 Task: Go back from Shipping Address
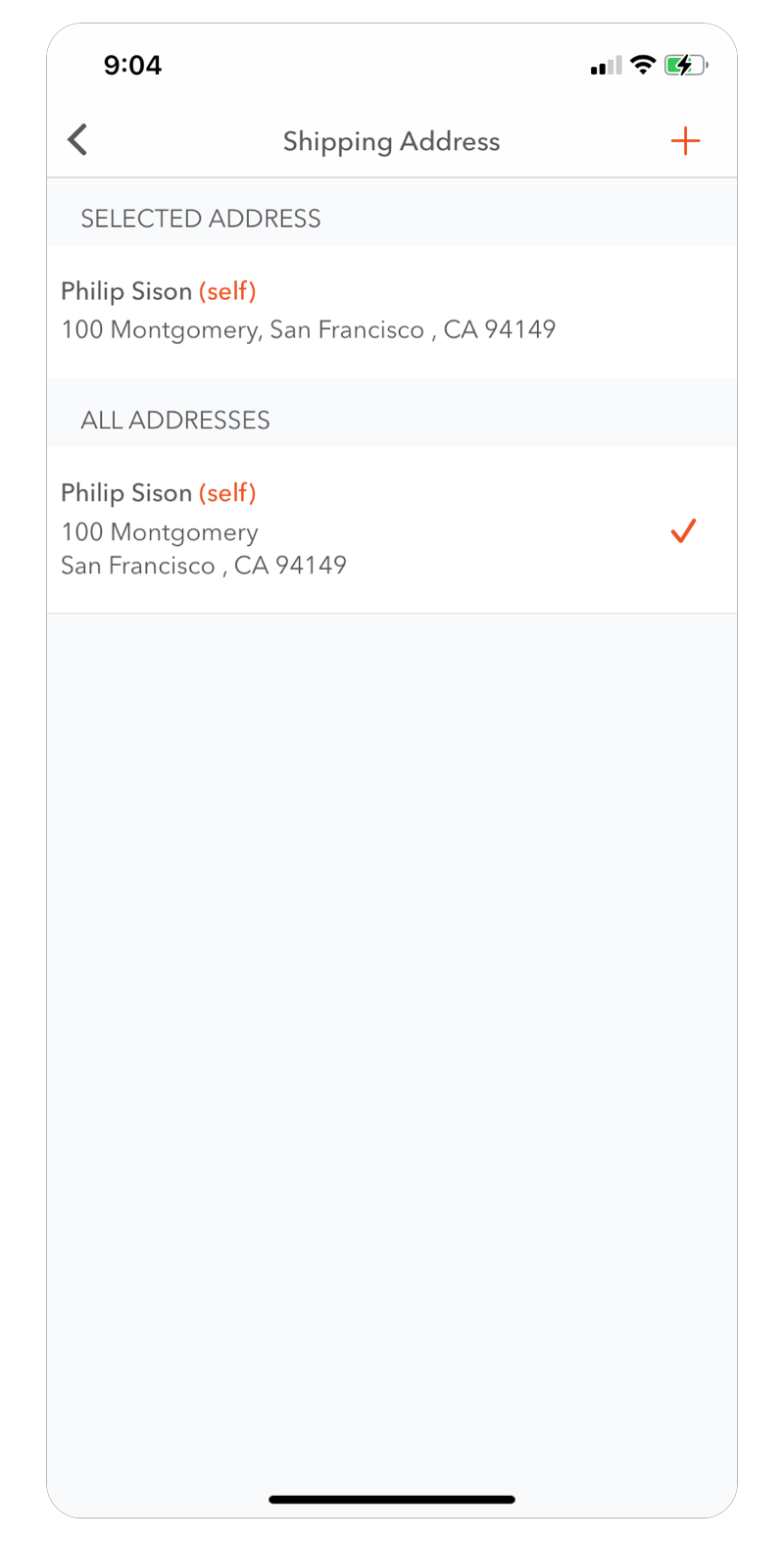(x=78, y=140)
